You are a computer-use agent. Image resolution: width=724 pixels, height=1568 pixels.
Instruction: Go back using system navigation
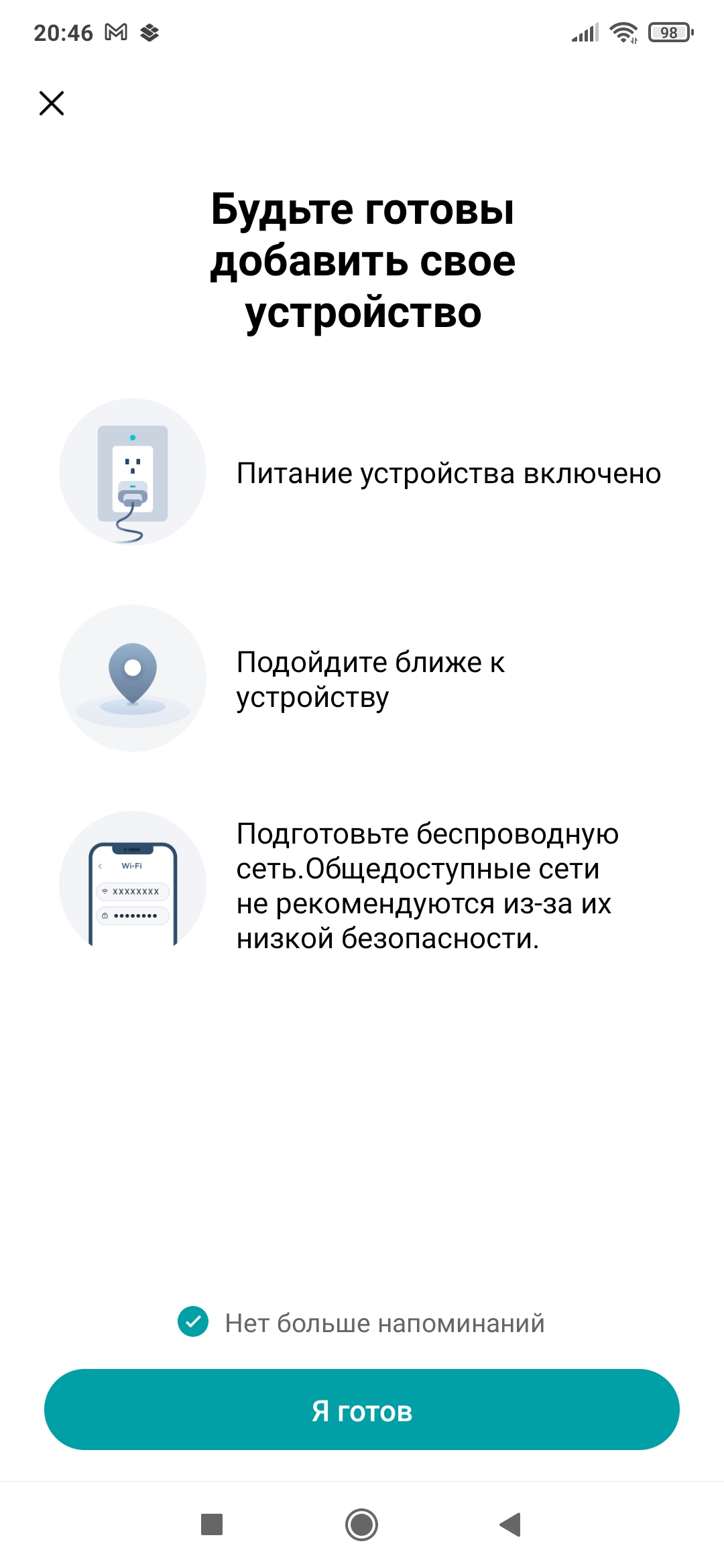[x=511, y=1524]
